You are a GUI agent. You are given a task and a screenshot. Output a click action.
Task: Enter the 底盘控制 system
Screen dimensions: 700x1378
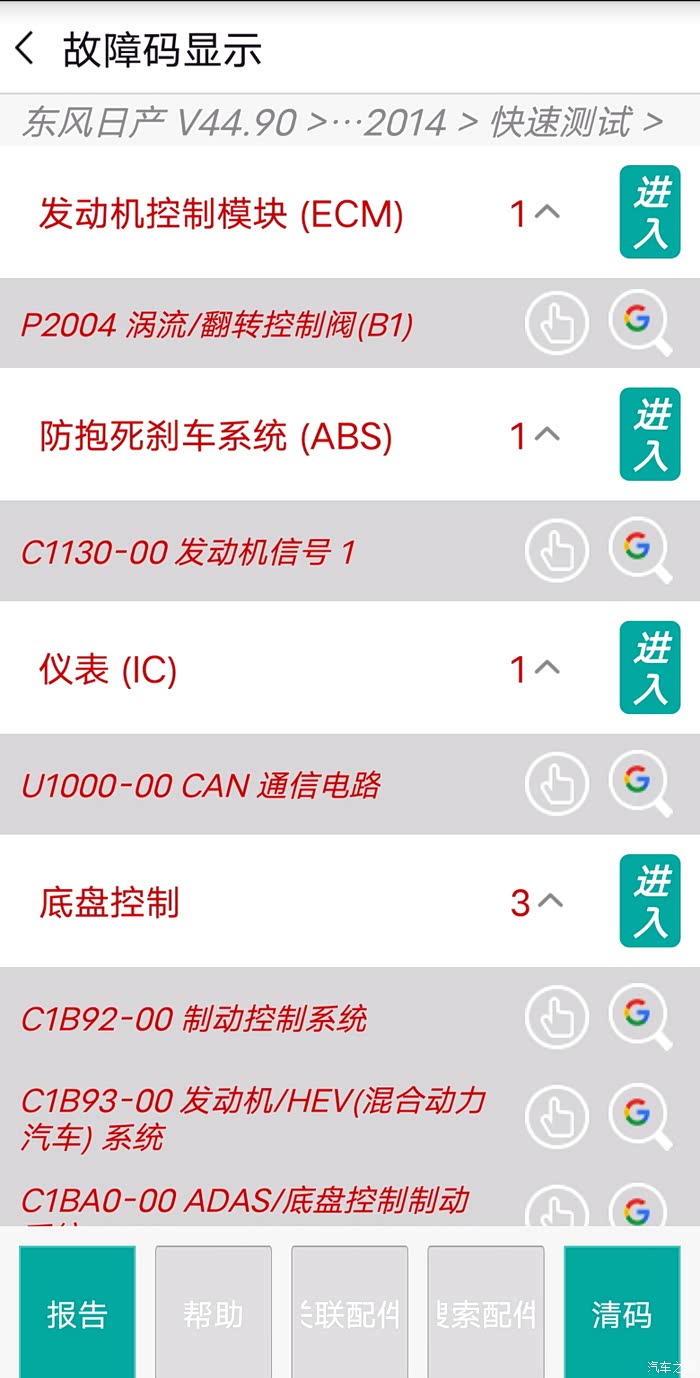(649, 900)
